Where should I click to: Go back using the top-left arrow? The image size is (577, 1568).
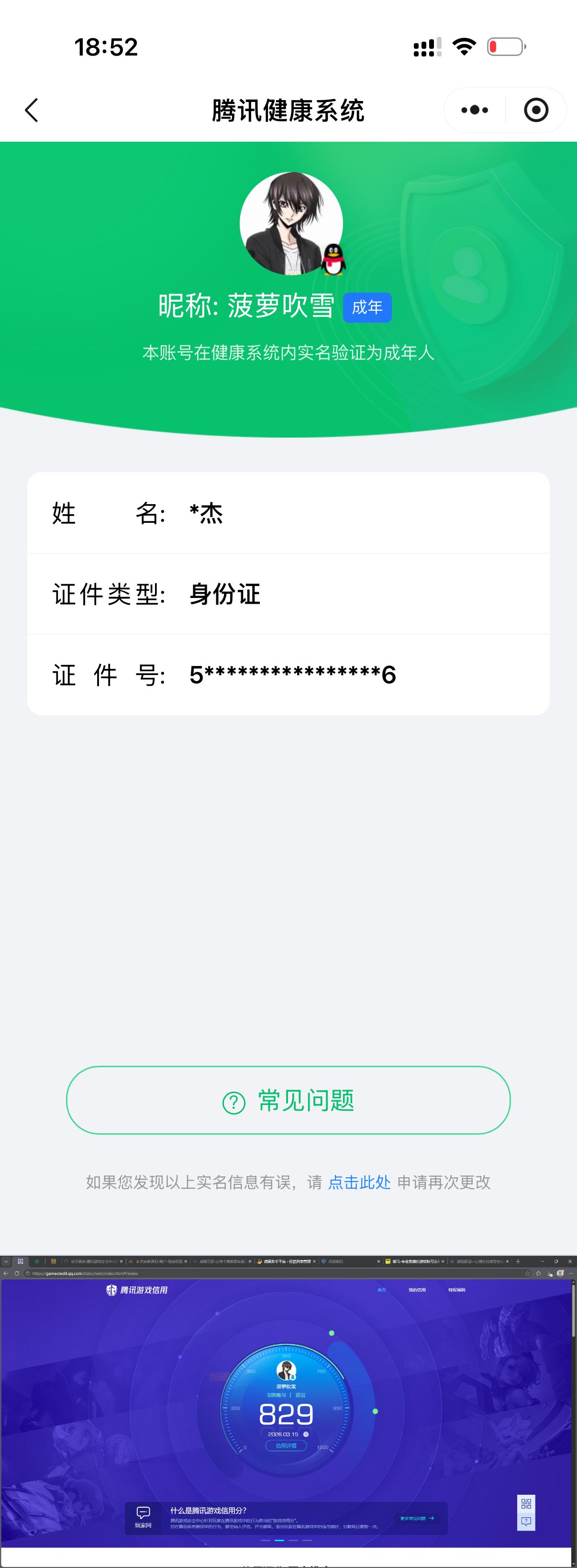(32, 110)
